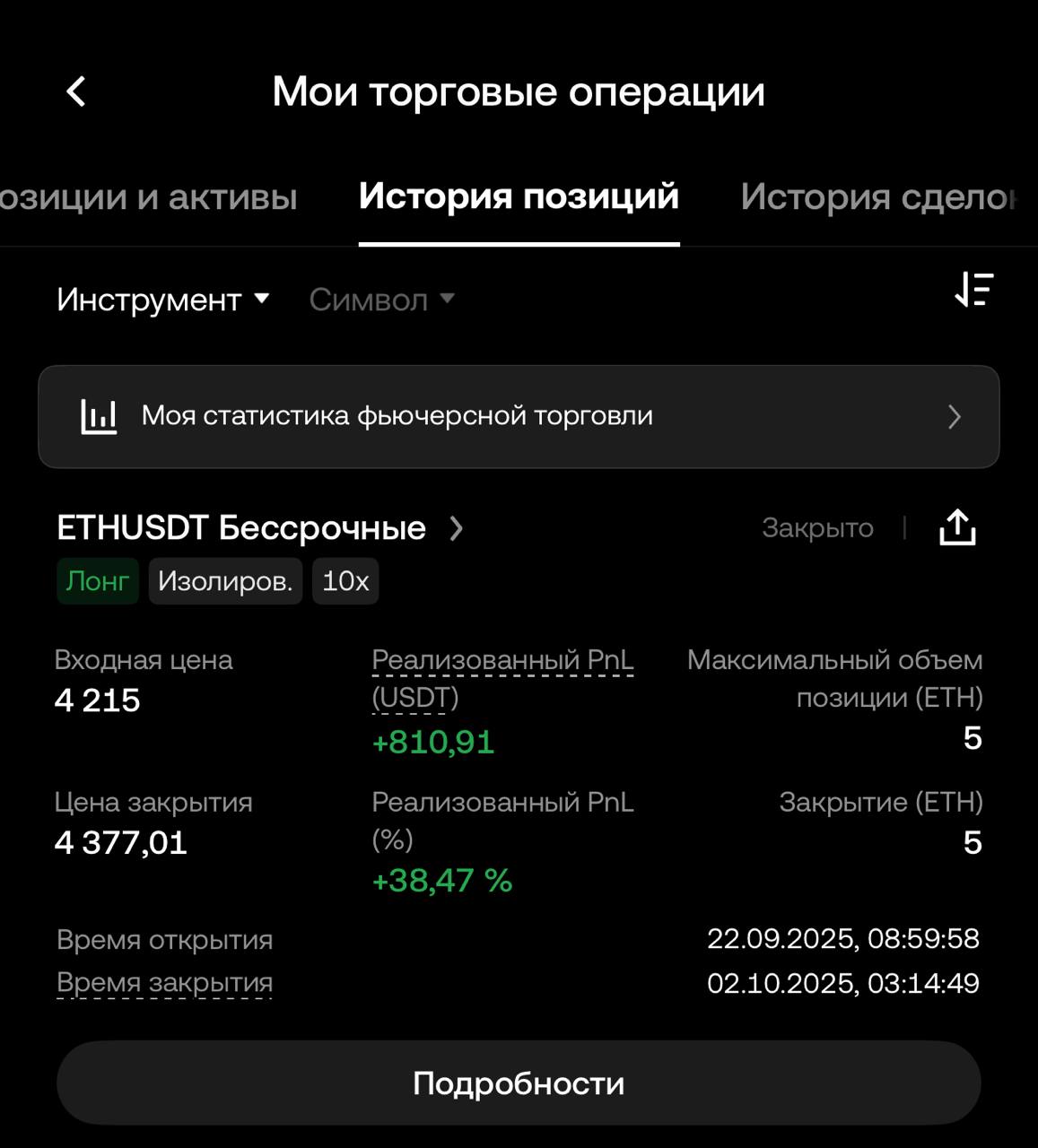Expand the Символ dropdown filter
The height and width of the screenshot is (1148, 1038).
pyautogui.click(x=381, y=300)
